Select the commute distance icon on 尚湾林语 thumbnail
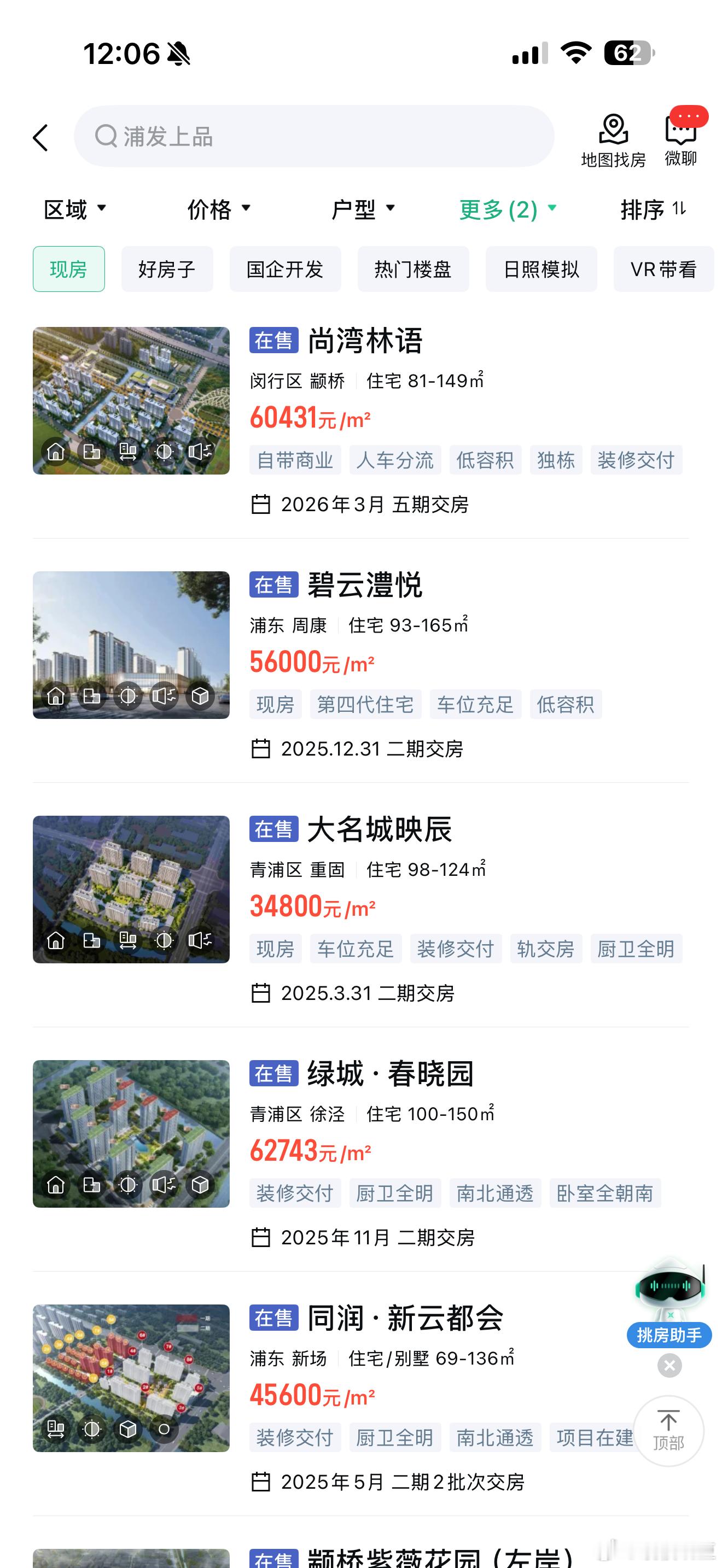Screen dimensions: 722x1568 point(128,451)
